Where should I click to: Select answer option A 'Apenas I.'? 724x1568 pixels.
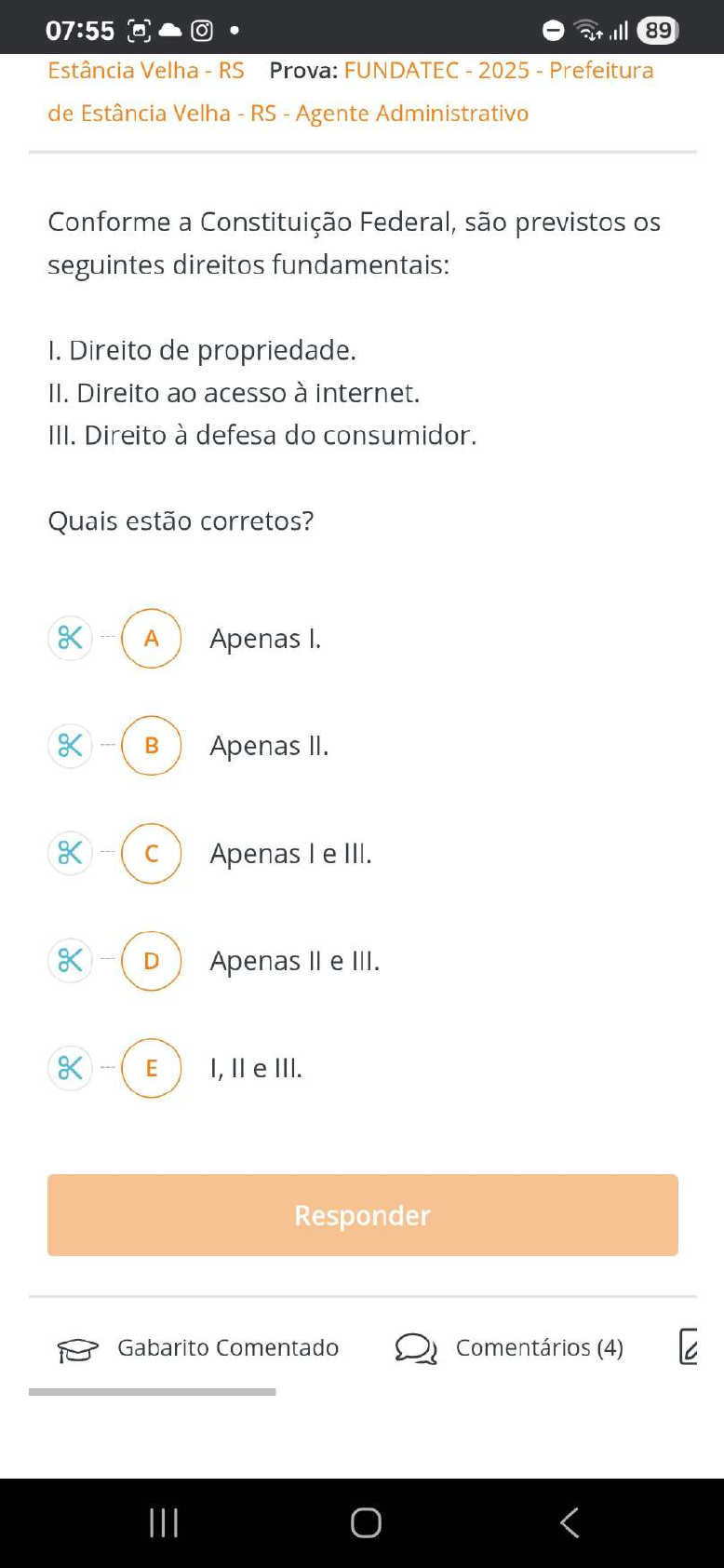[152, 639]
